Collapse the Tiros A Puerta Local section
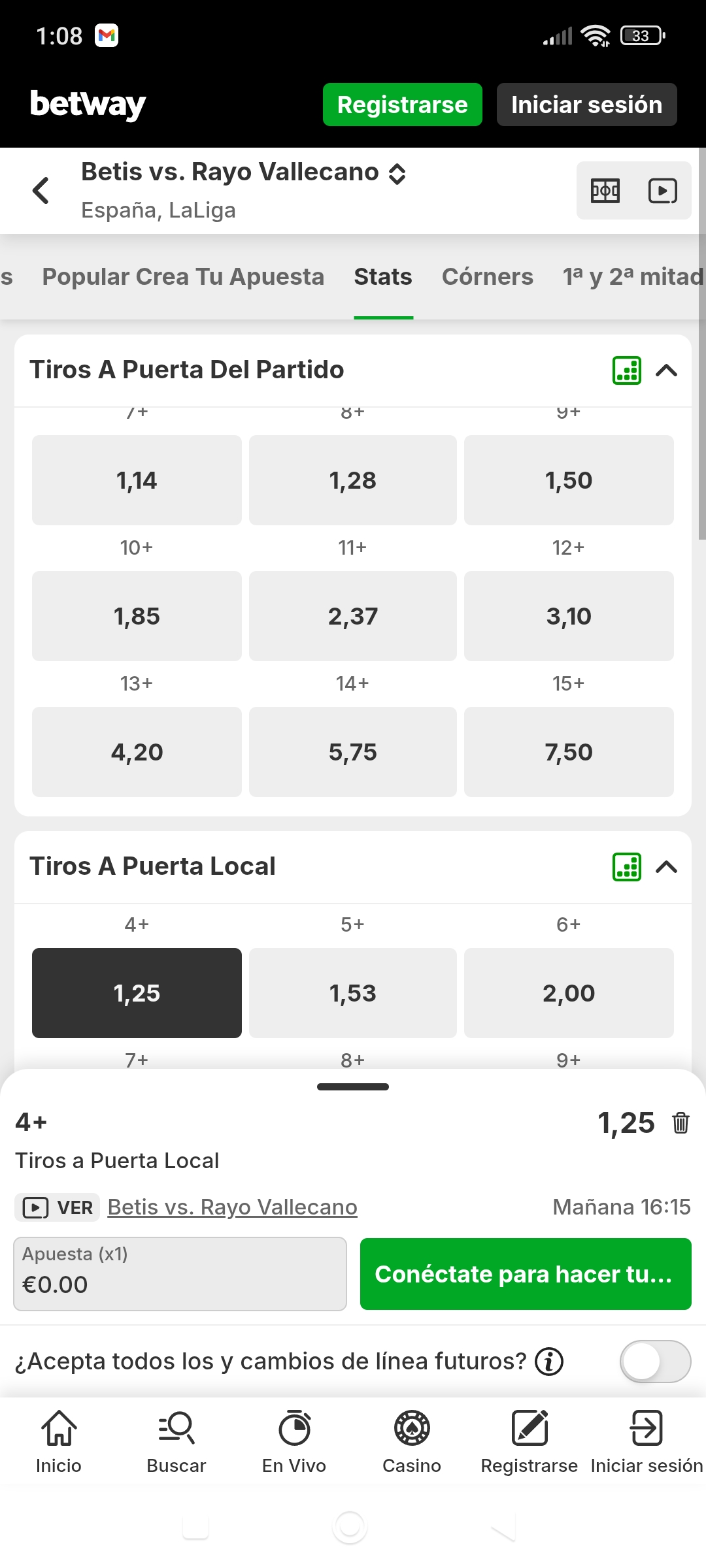706x1568 pixels. [666, 867]
